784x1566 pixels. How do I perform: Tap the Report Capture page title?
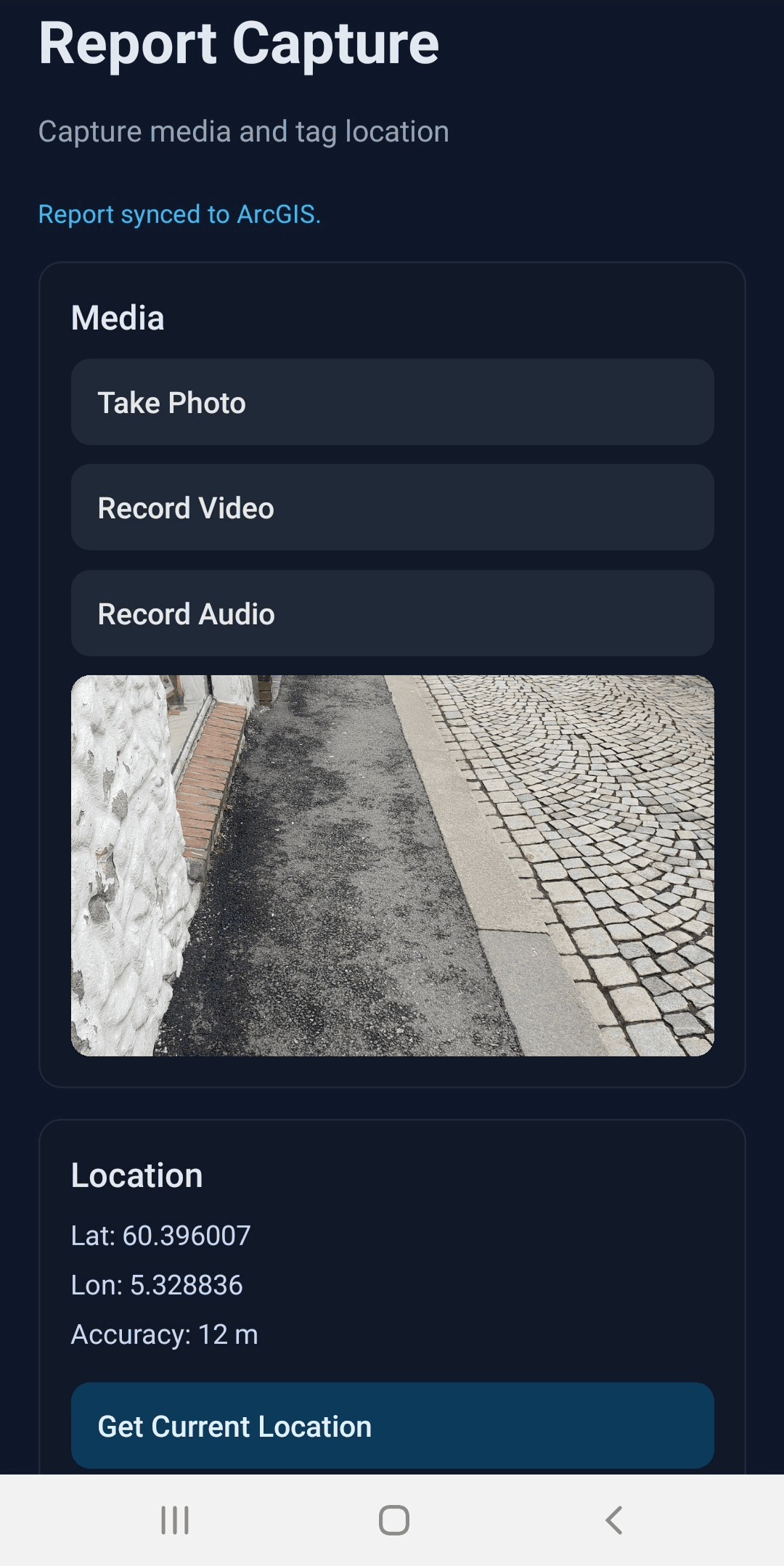pyautogui.click(x=238, y=44)
